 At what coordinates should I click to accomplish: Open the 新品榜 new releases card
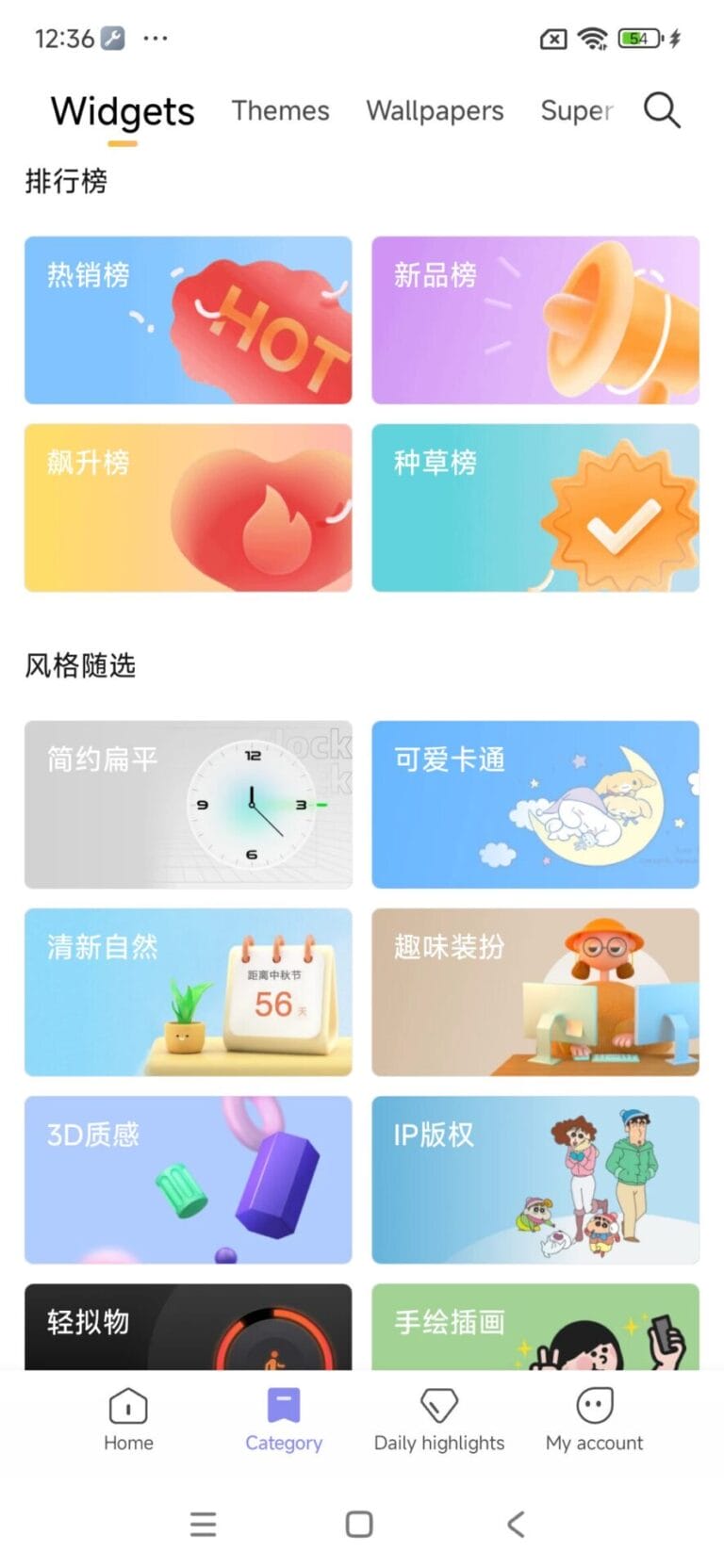point(535,320)
